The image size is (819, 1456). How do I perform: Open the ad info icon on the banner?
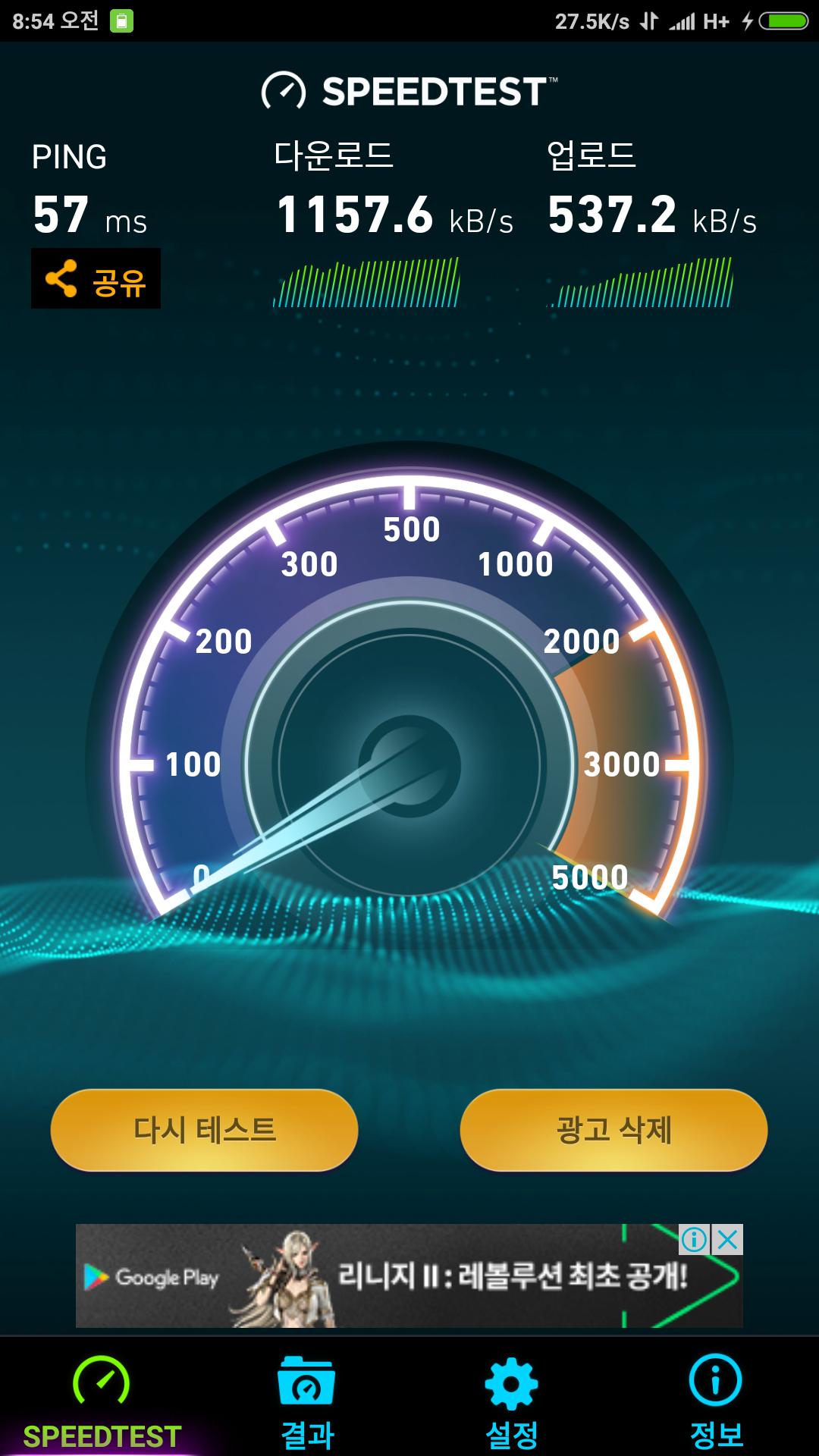pyautogui.click(x=694, y=1240)
